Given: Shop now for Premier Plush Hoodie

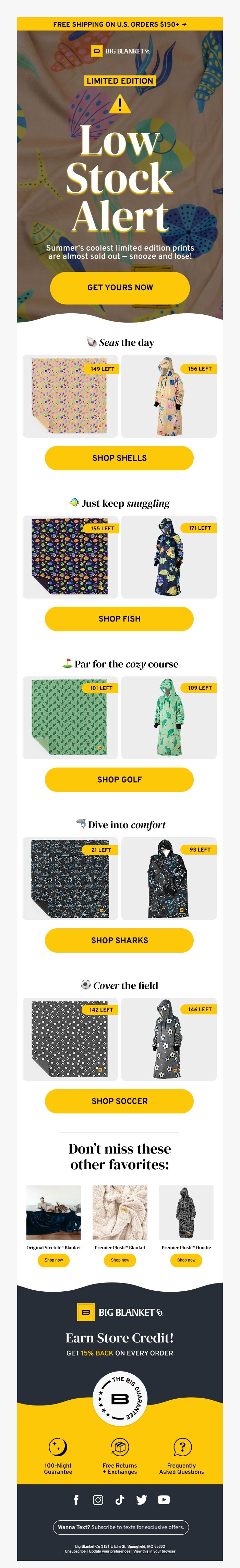Looking at the screenshot, I should [x=187, y=1260].
